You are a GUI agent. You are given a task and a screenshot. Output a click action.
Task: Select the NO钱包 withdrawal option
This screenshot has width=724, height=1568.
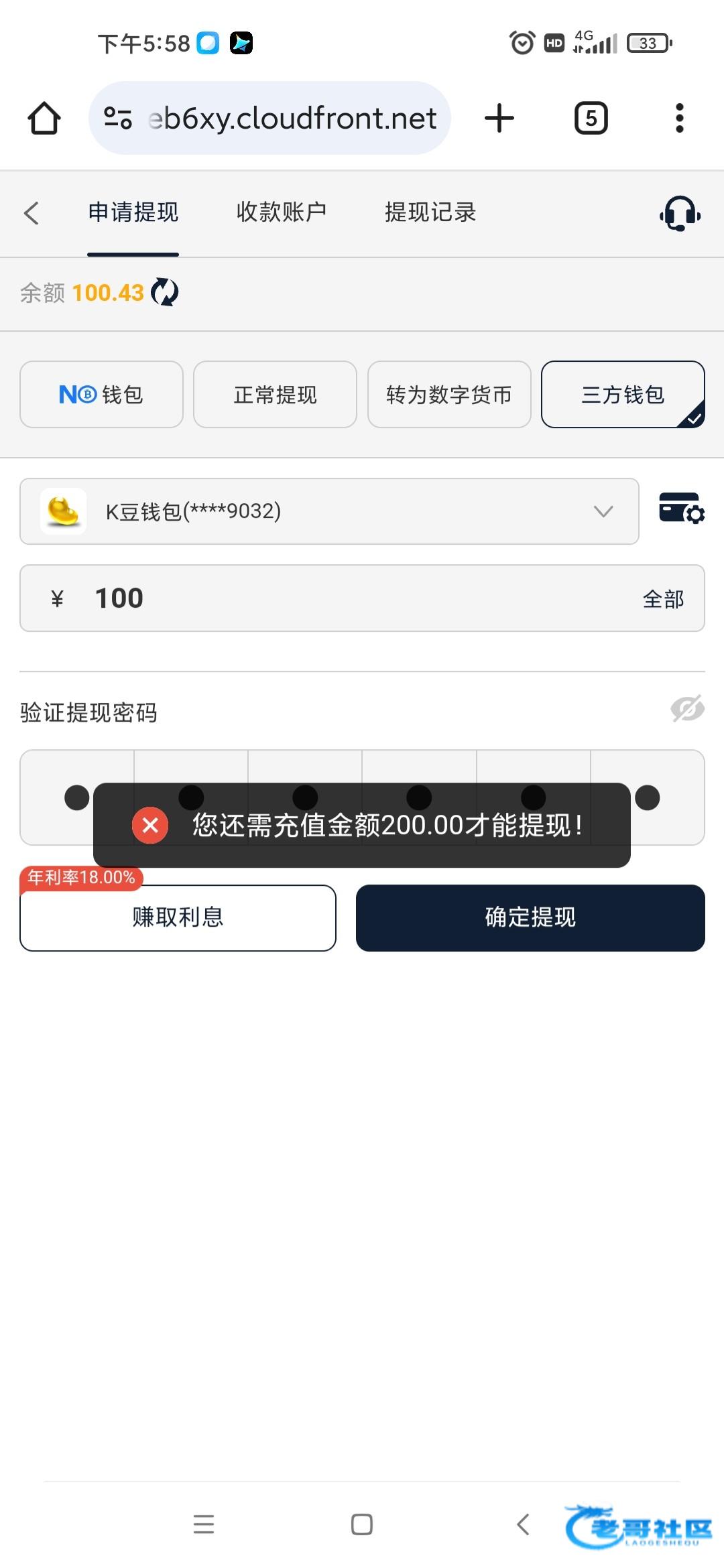101,394
